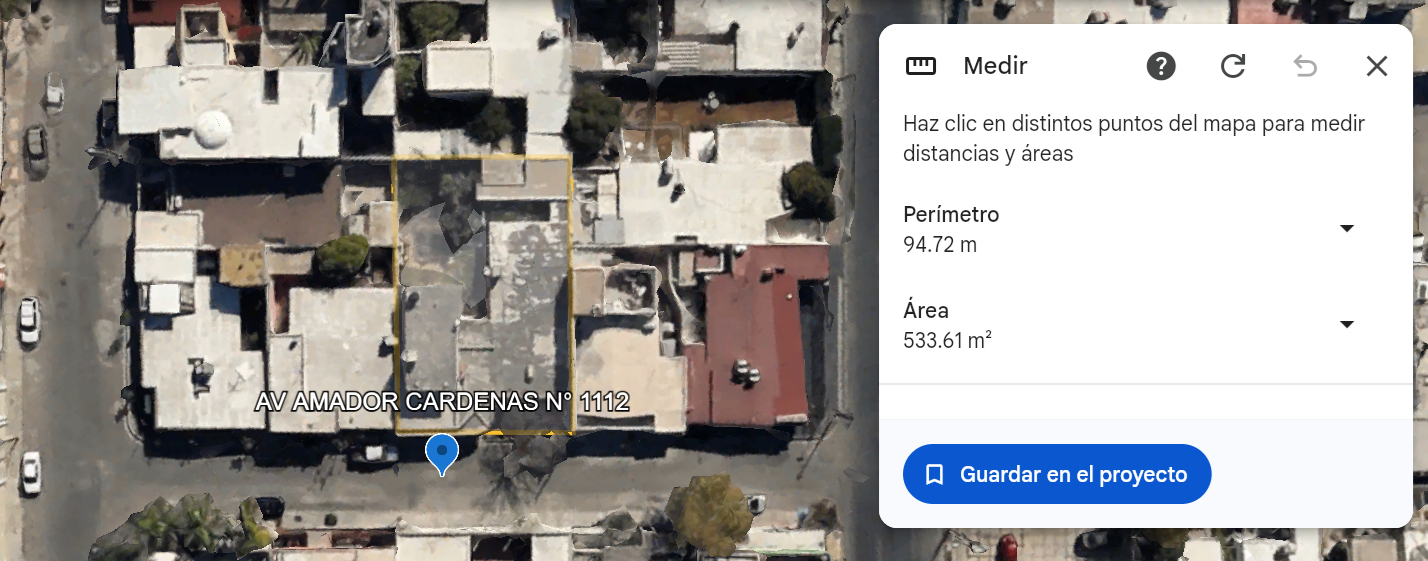Tap Guardar en el proyecto button
This screenshot has height=561, width=1428.
(x=1057, y=474)
